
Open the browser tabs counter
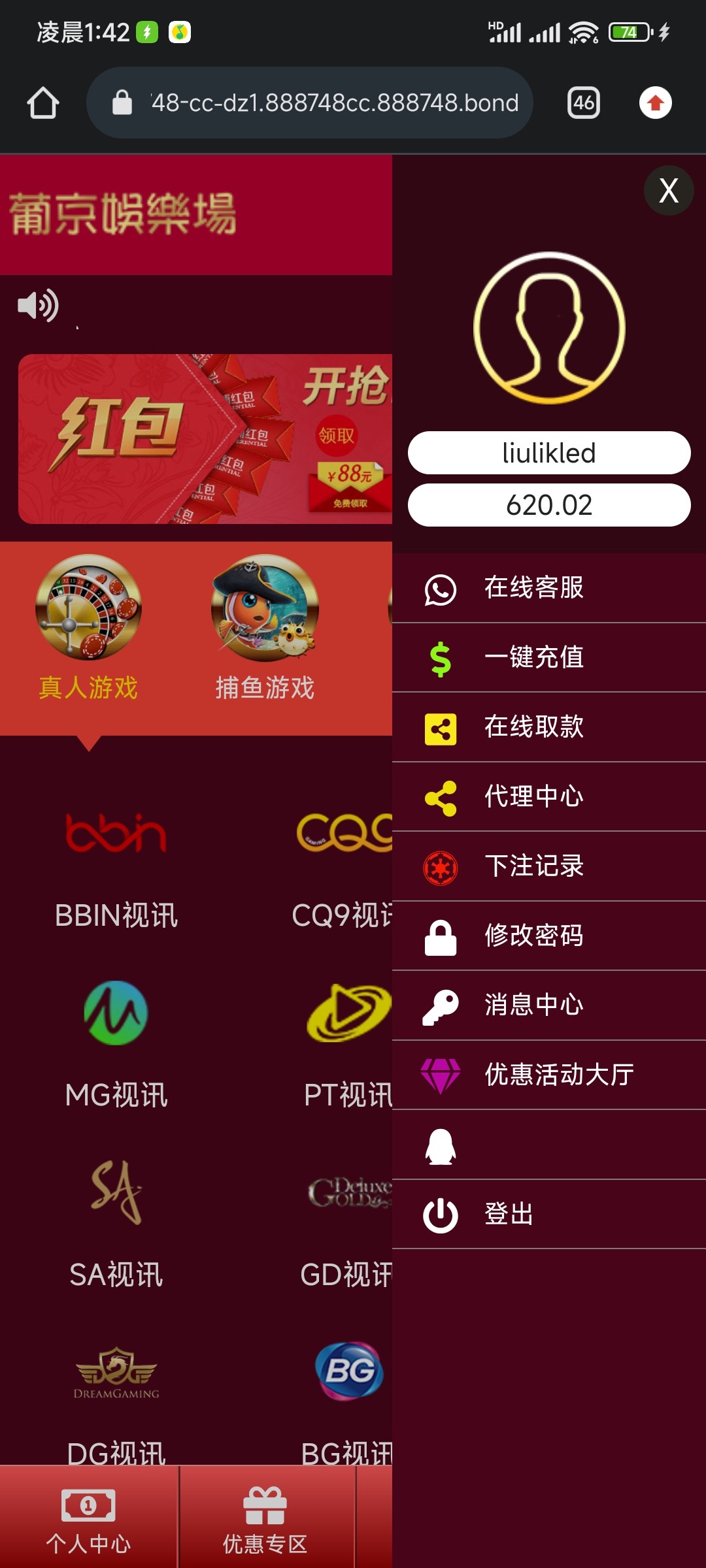(583, 103)
